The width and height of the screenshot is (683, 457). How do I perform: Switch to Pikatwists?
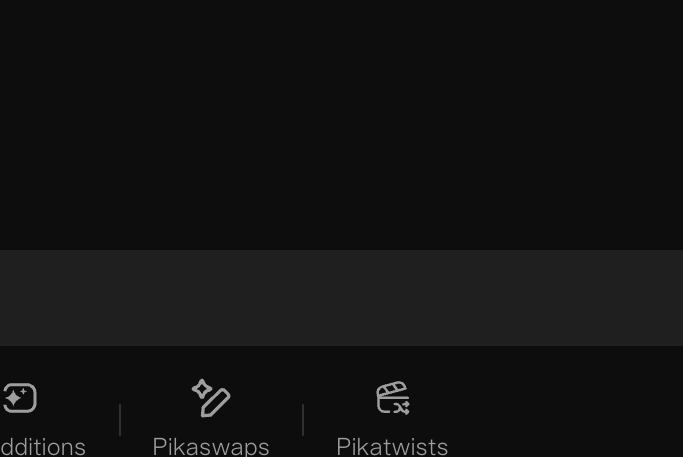click(392, 417)
